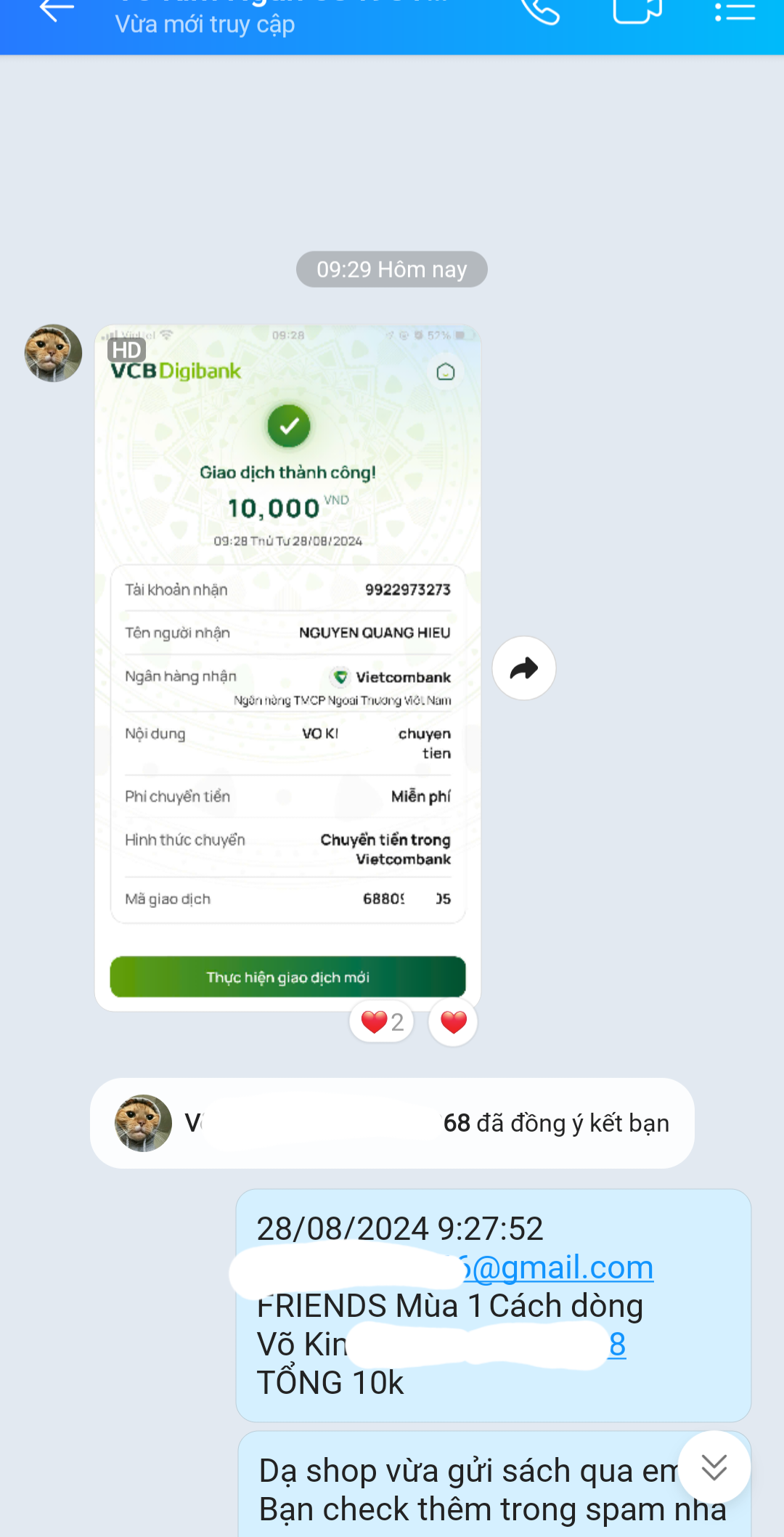Forward the receipt image
784x1537 pixels.
point(523,668)
